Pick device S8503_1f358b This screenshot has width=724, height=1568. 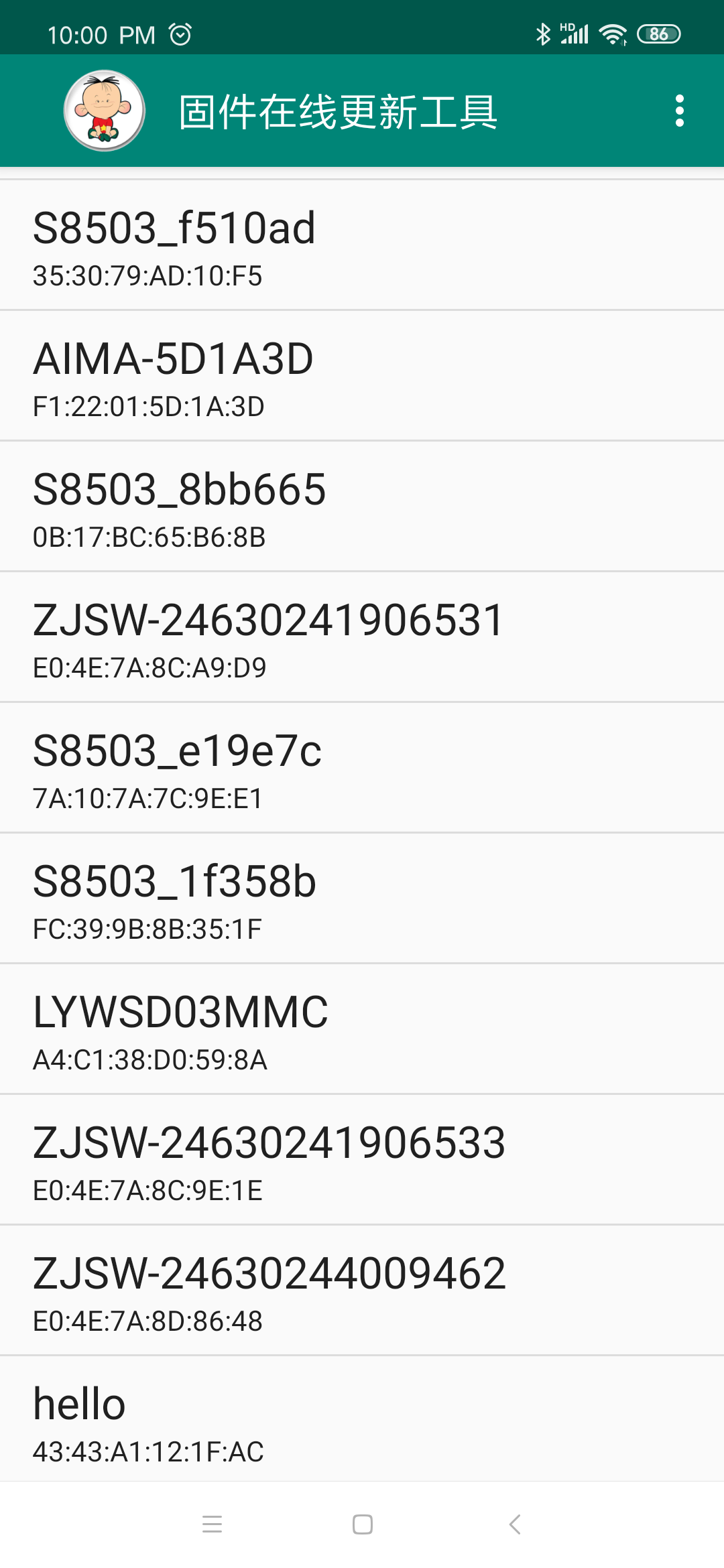362,899
